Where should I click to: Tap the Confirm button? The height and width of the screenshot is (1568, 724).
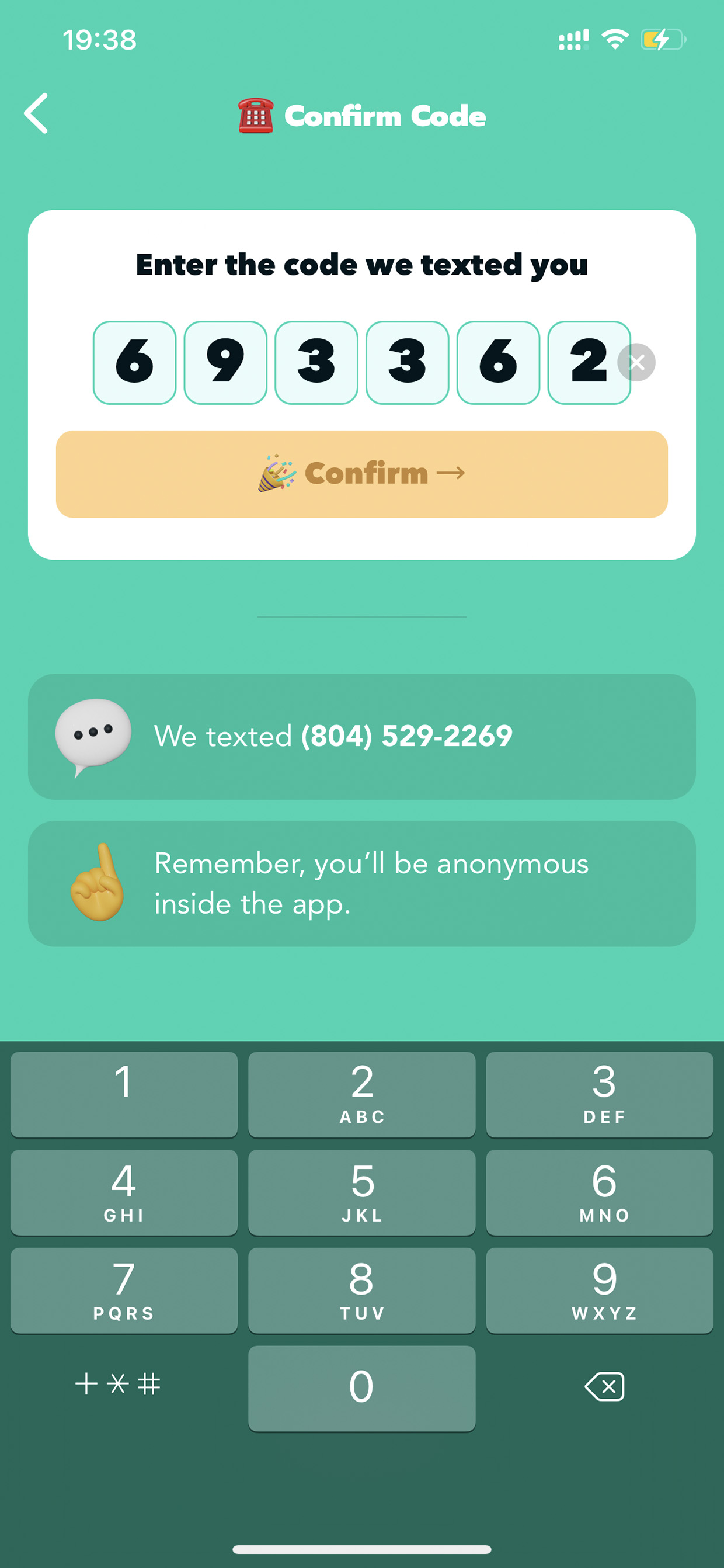click(362, 474)
